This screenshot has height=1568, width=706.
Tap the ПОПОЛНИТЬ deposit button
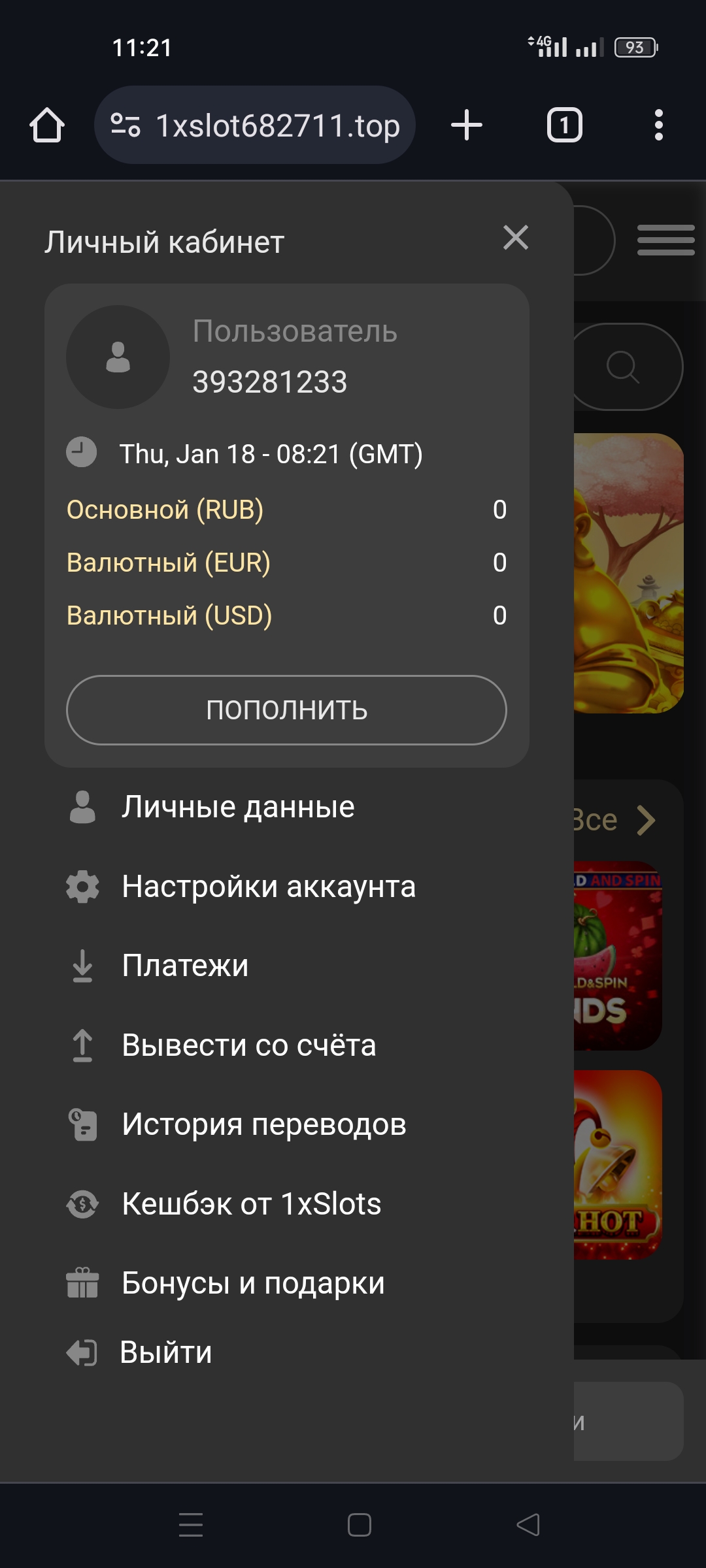click(x=286, y=710)
